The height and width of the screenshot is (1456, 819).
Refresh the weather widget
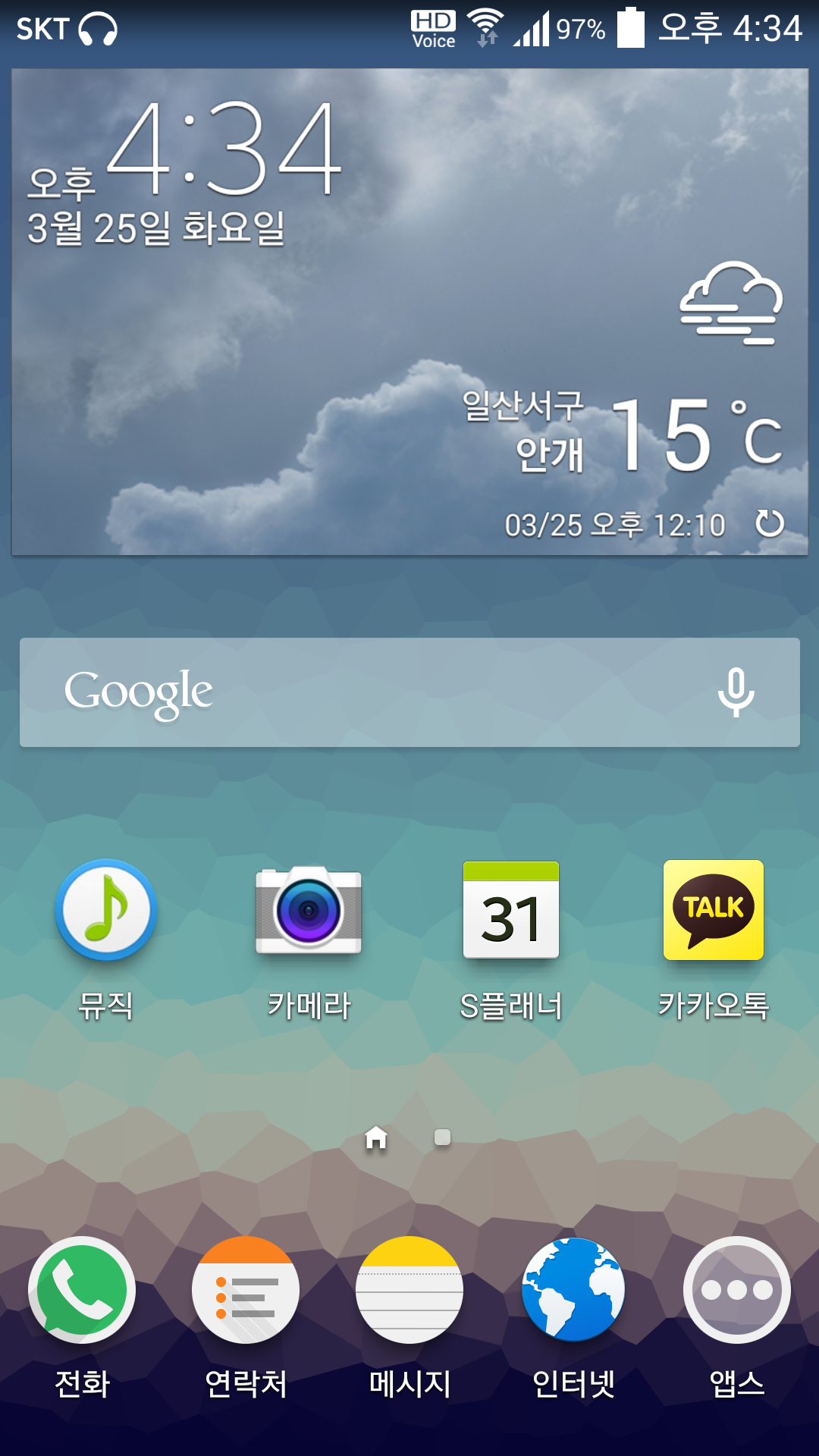click(769, 523)
